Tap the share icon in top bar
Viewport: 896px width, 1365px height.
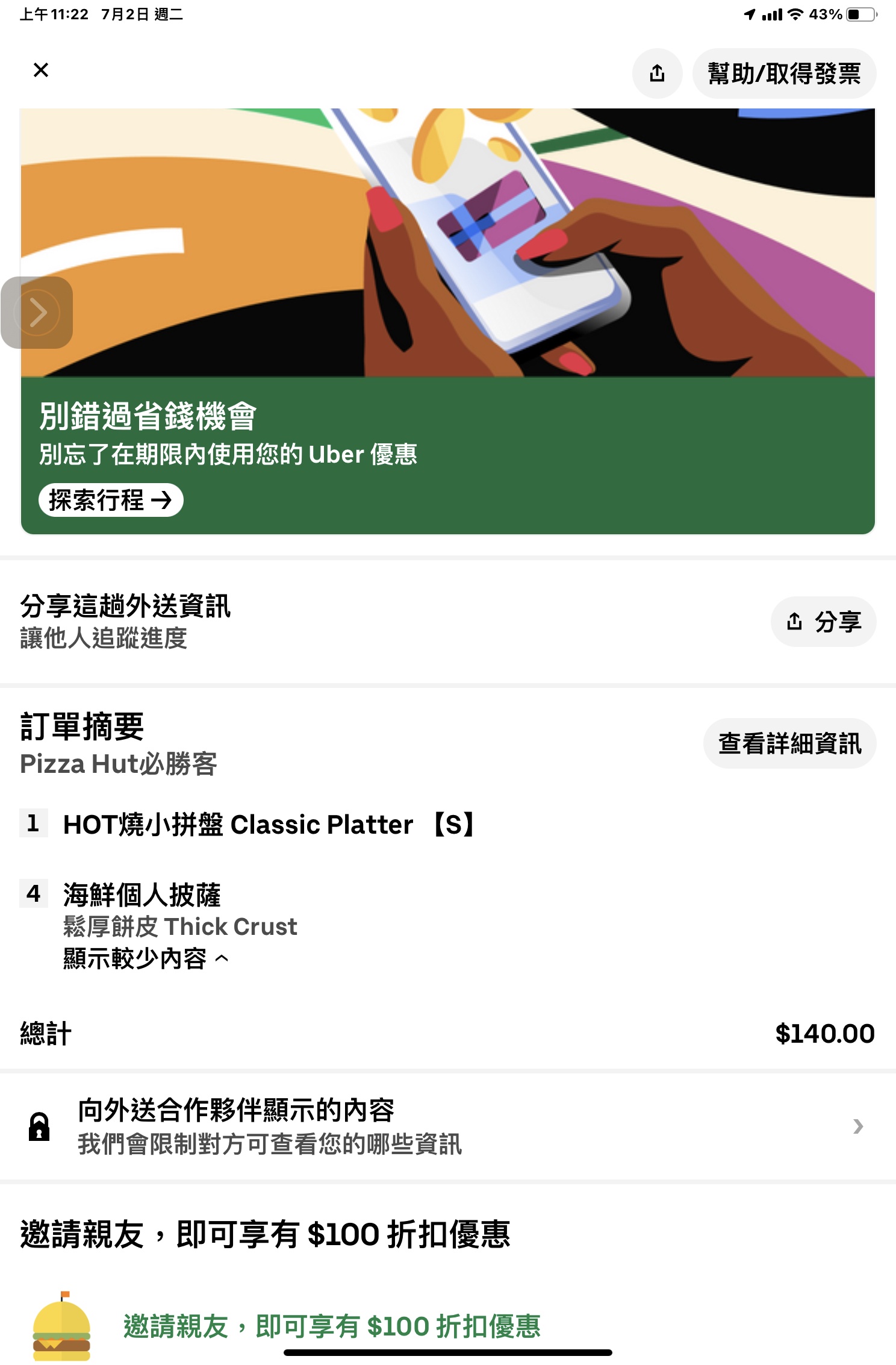point(657,73)
